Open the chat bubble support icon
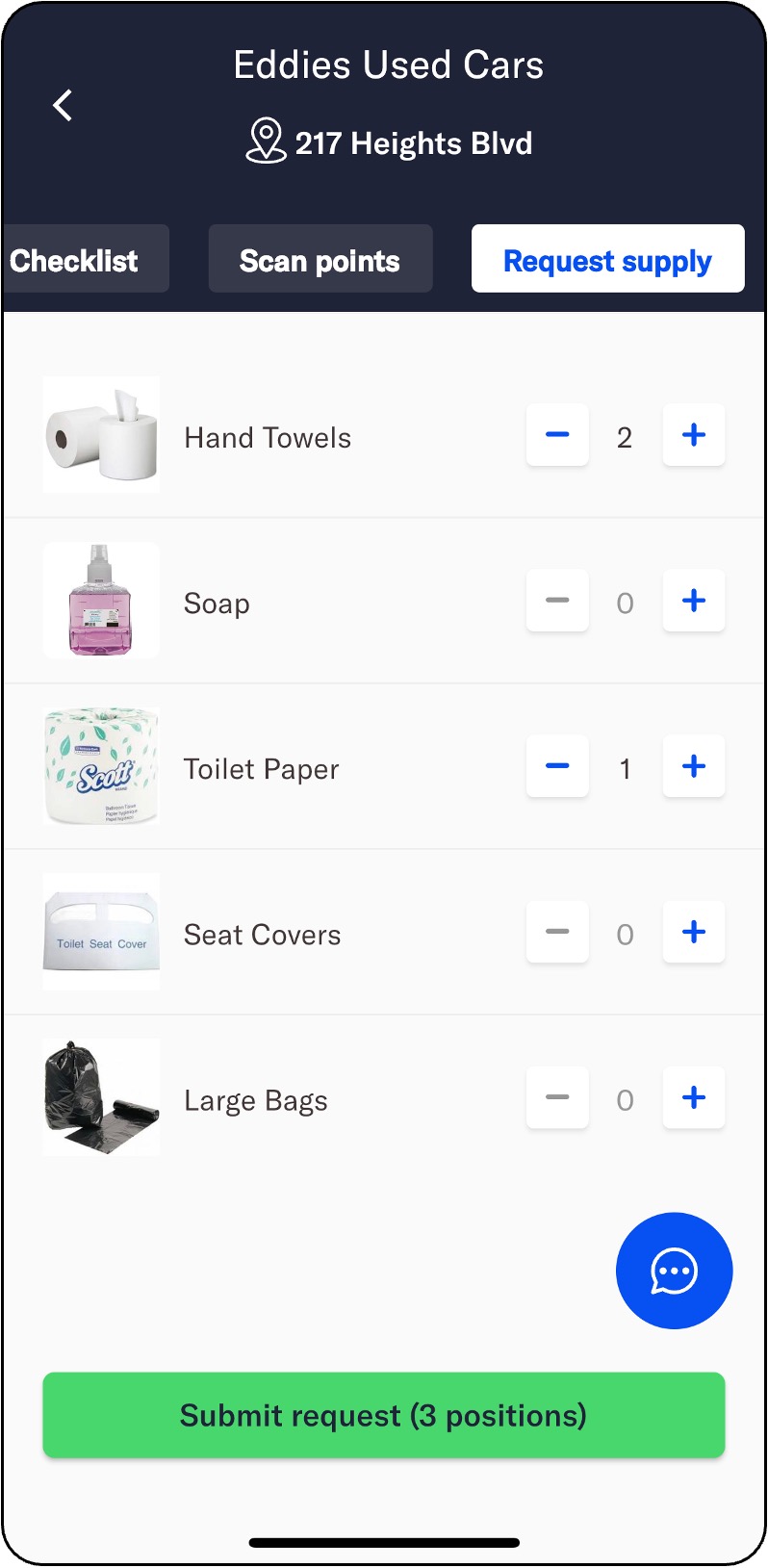 pyautogui.click(x=674, y=1271)
